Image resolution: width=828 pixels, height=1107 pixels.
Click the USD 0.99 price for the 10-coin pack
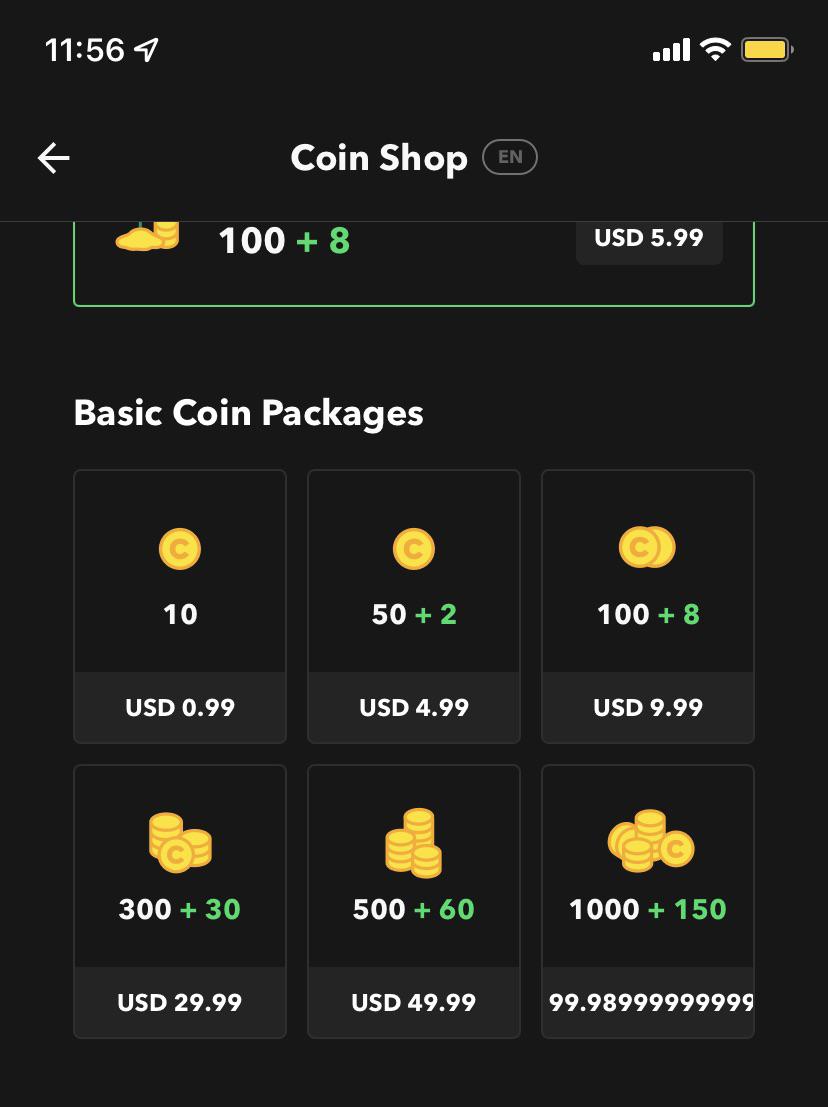click(x=180, y=707)
